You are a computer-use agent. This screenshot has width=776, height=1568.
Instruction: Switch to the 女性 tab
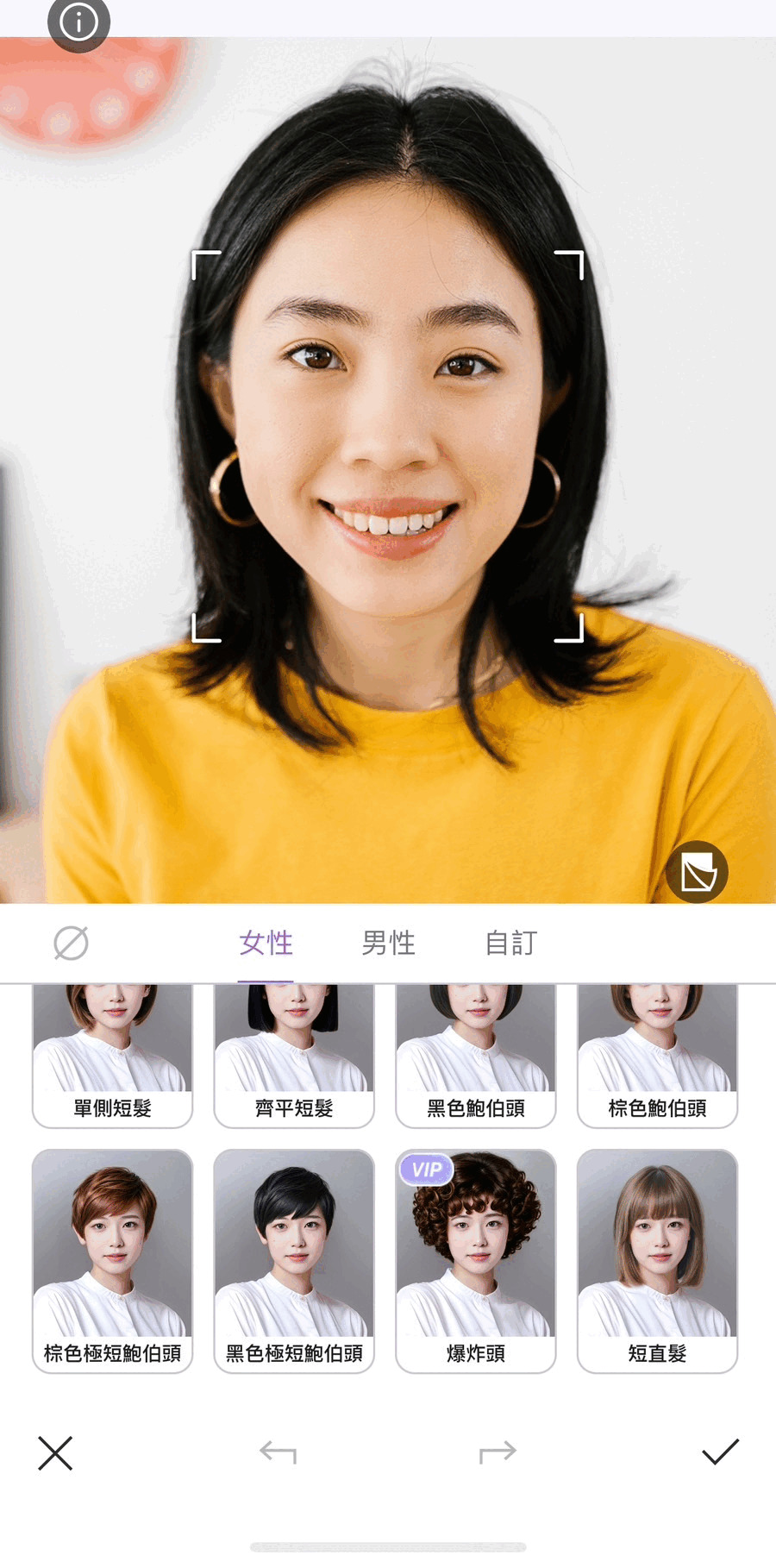(266, 943)
